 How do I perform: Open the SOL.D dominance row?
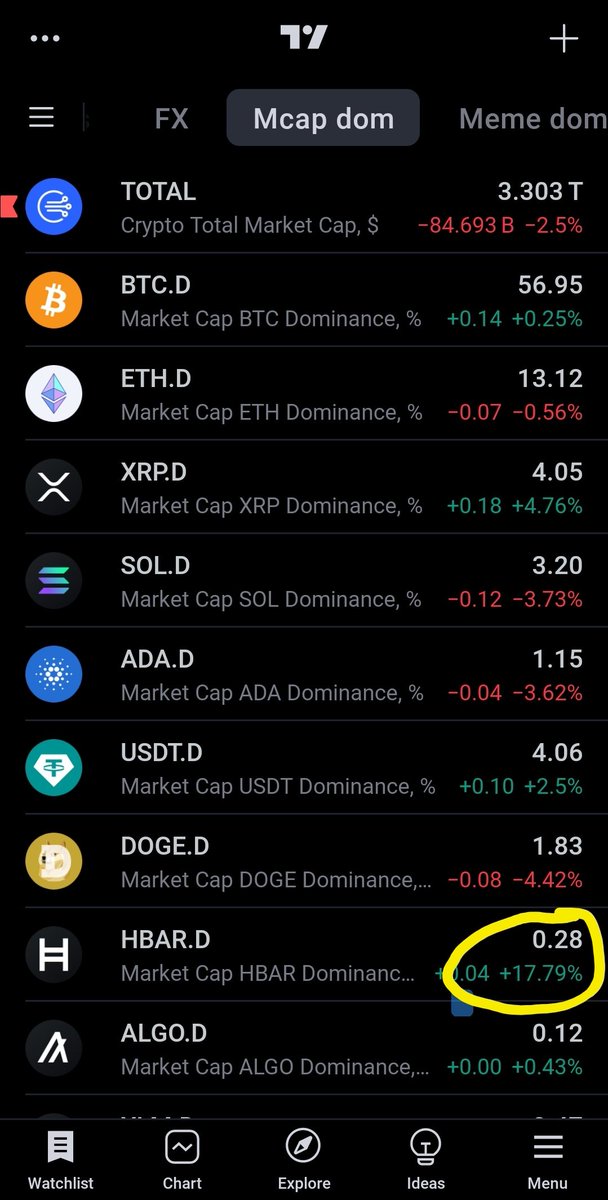click(304, 581)
